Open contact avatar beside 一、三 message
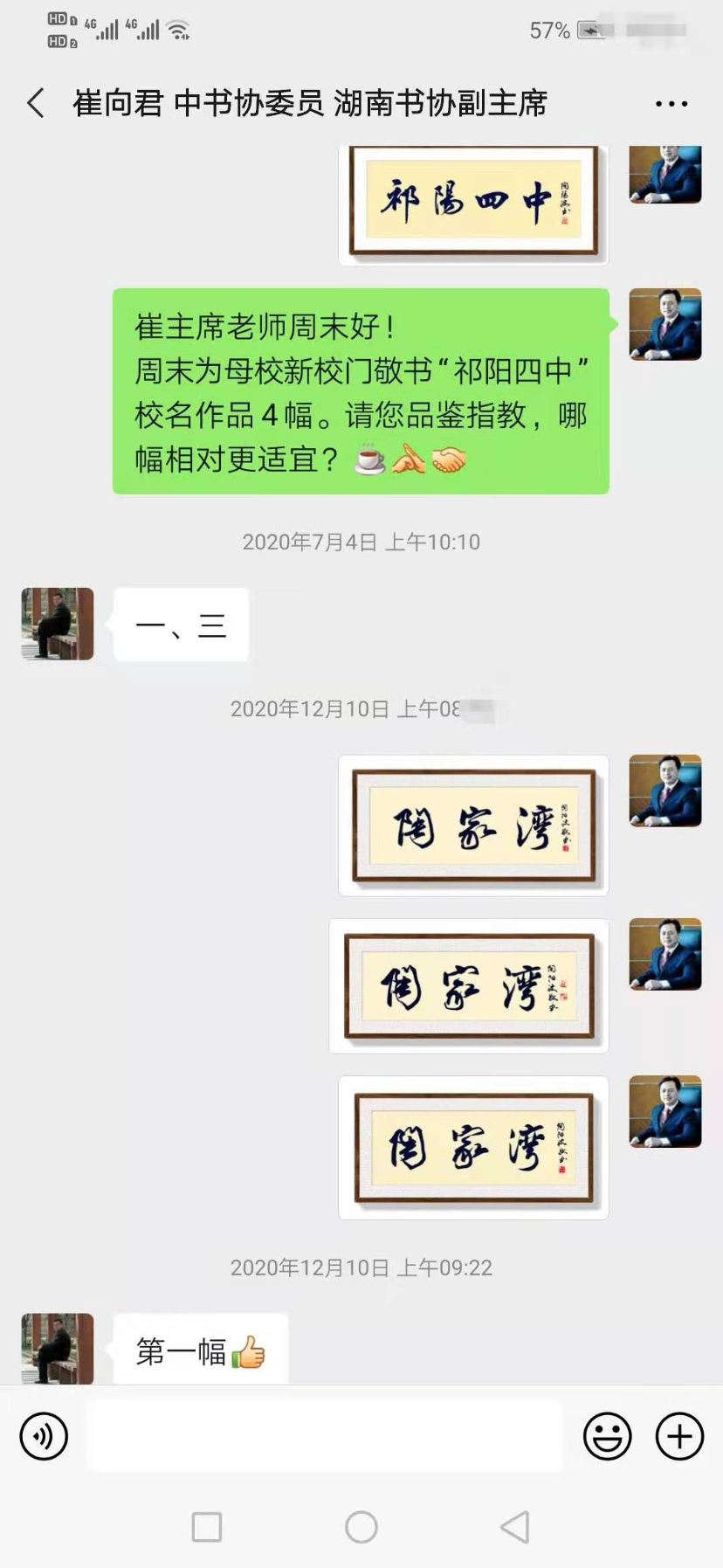Viewport: 723px width, 1568px height. (x=58, y=624)
